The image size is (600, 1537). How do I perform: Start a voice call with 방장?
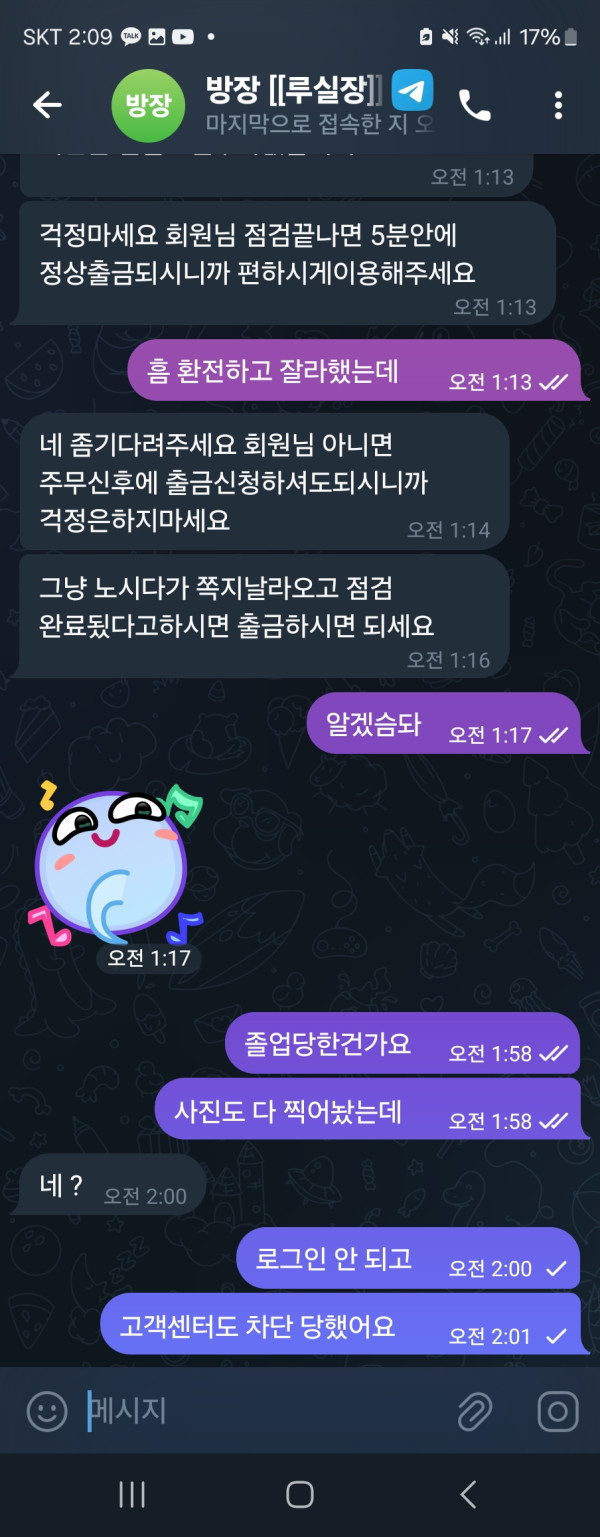(x=474, y=105)
